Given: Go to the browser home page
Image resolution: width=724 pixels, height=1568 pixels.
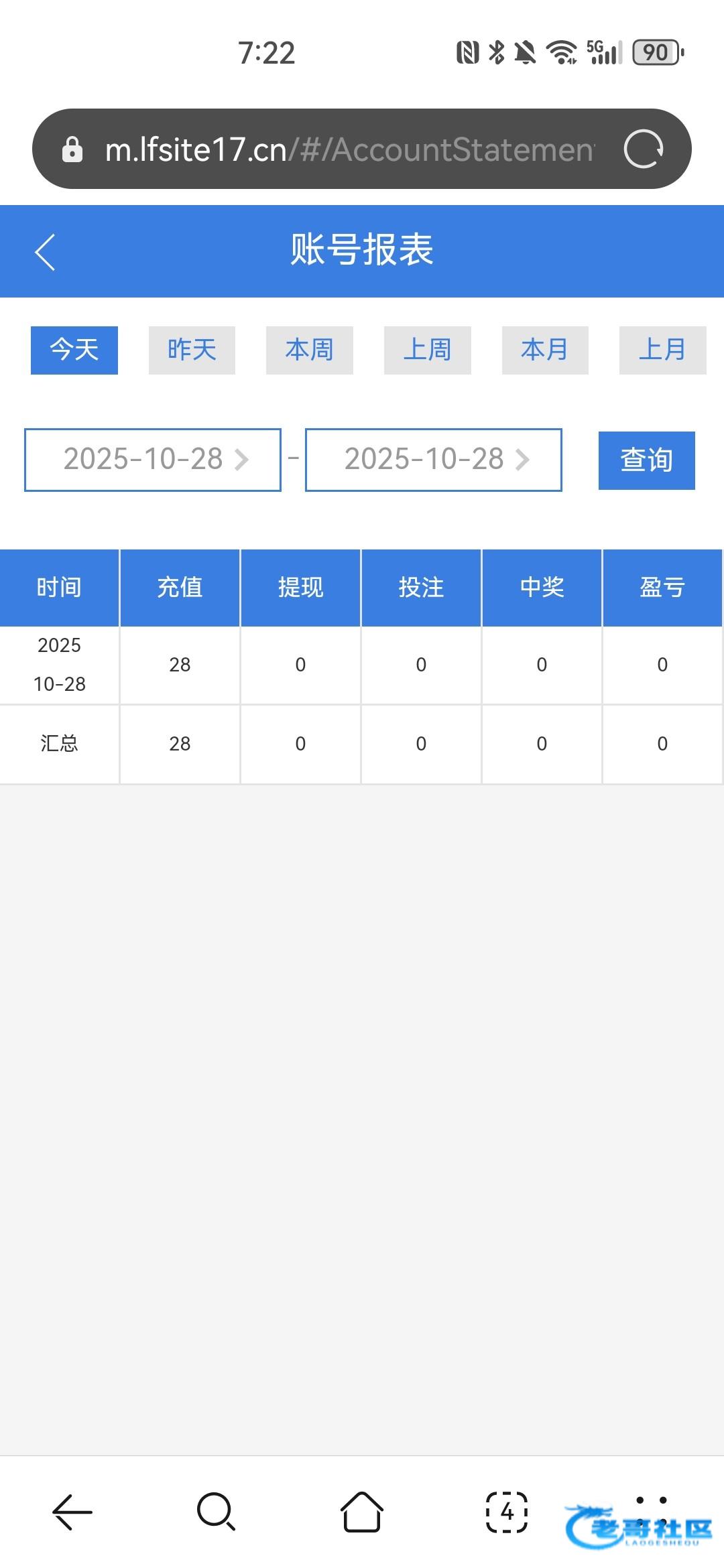Looking at the screenshot, I should 362,1512.
